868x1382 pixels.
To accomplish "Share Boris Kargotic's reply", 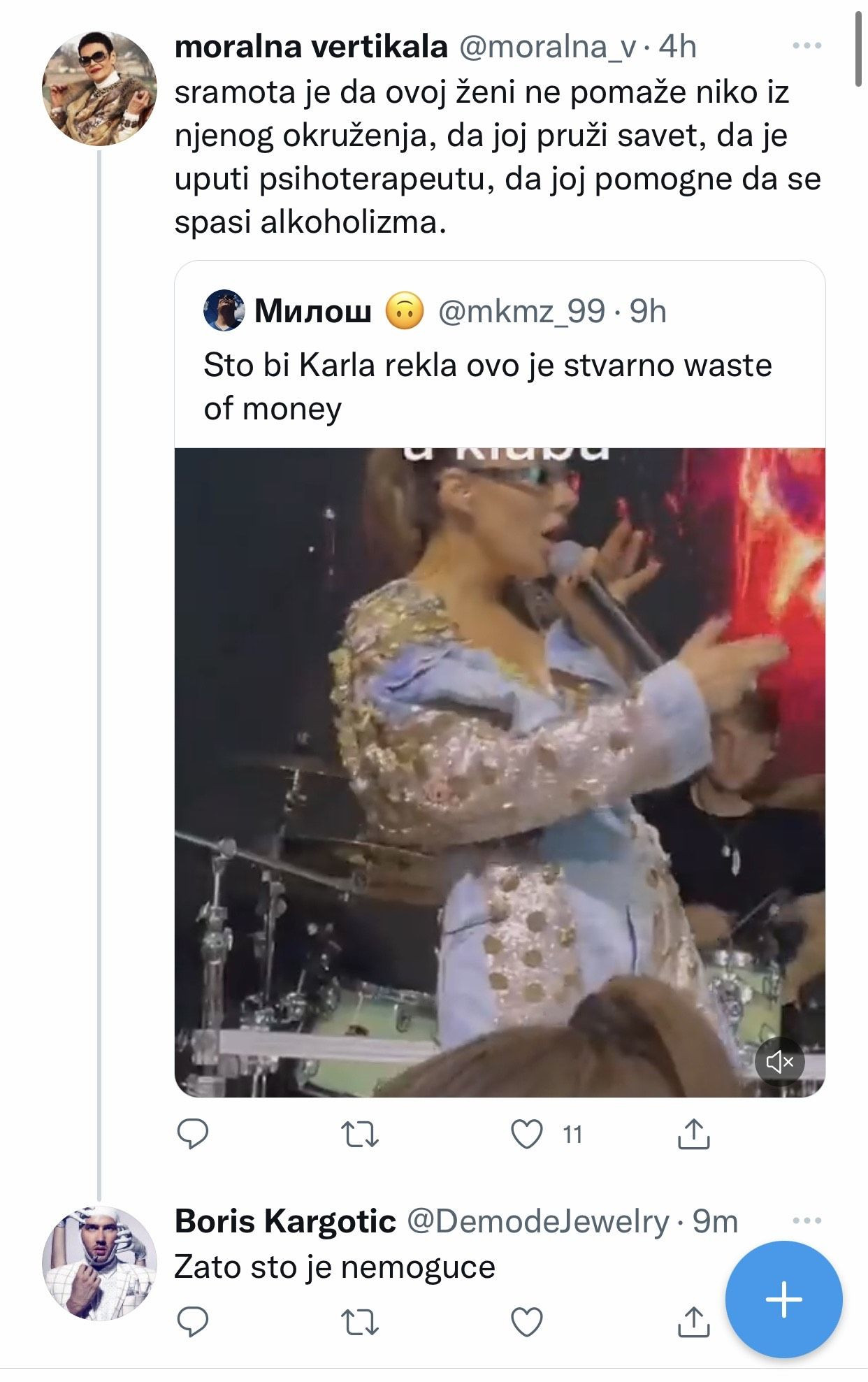I will [693, 1322].
